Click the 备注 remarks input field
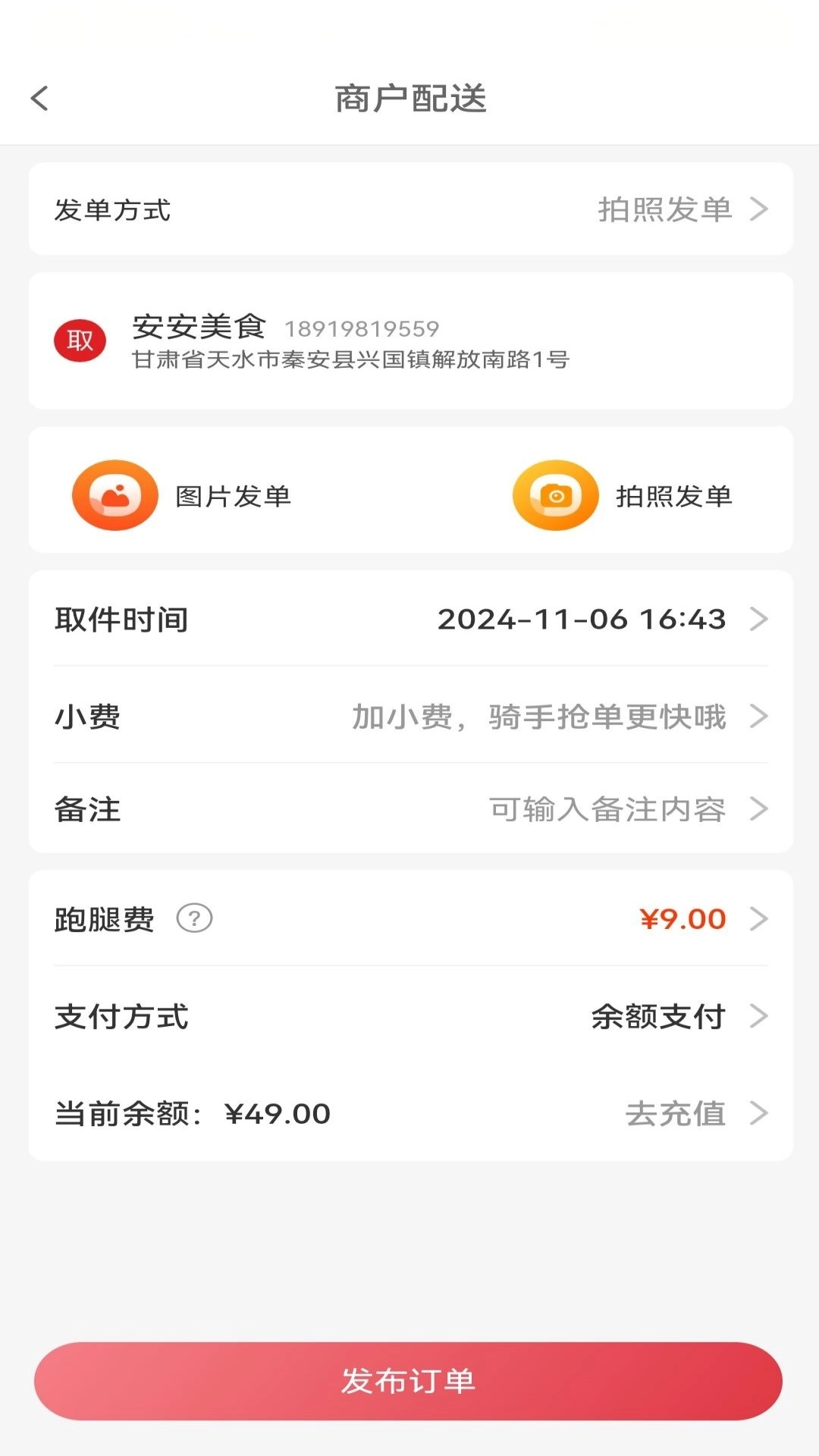819x1456 pixels. click(x=409, y=809)
